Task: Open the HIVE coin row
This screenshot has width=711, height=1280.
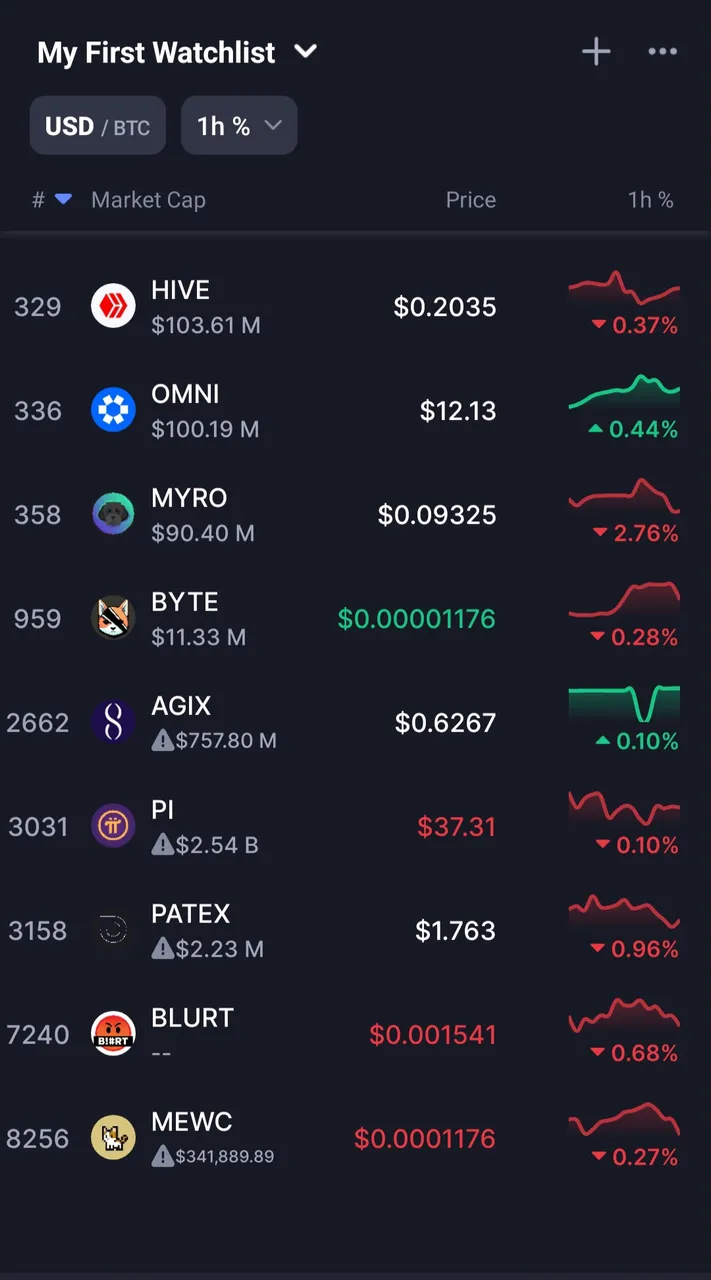Action: [x=355, y=306]
